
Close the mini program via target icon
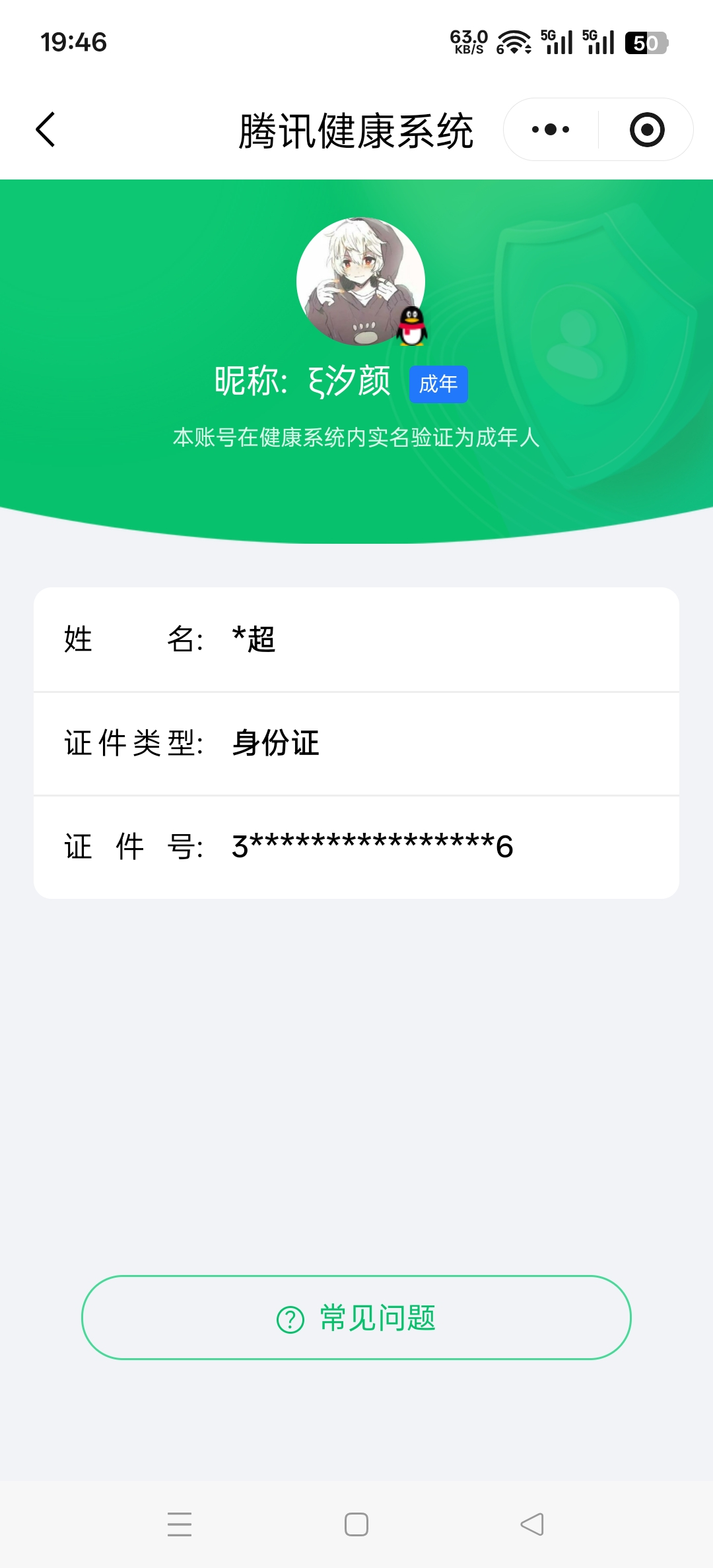(646, 129)
